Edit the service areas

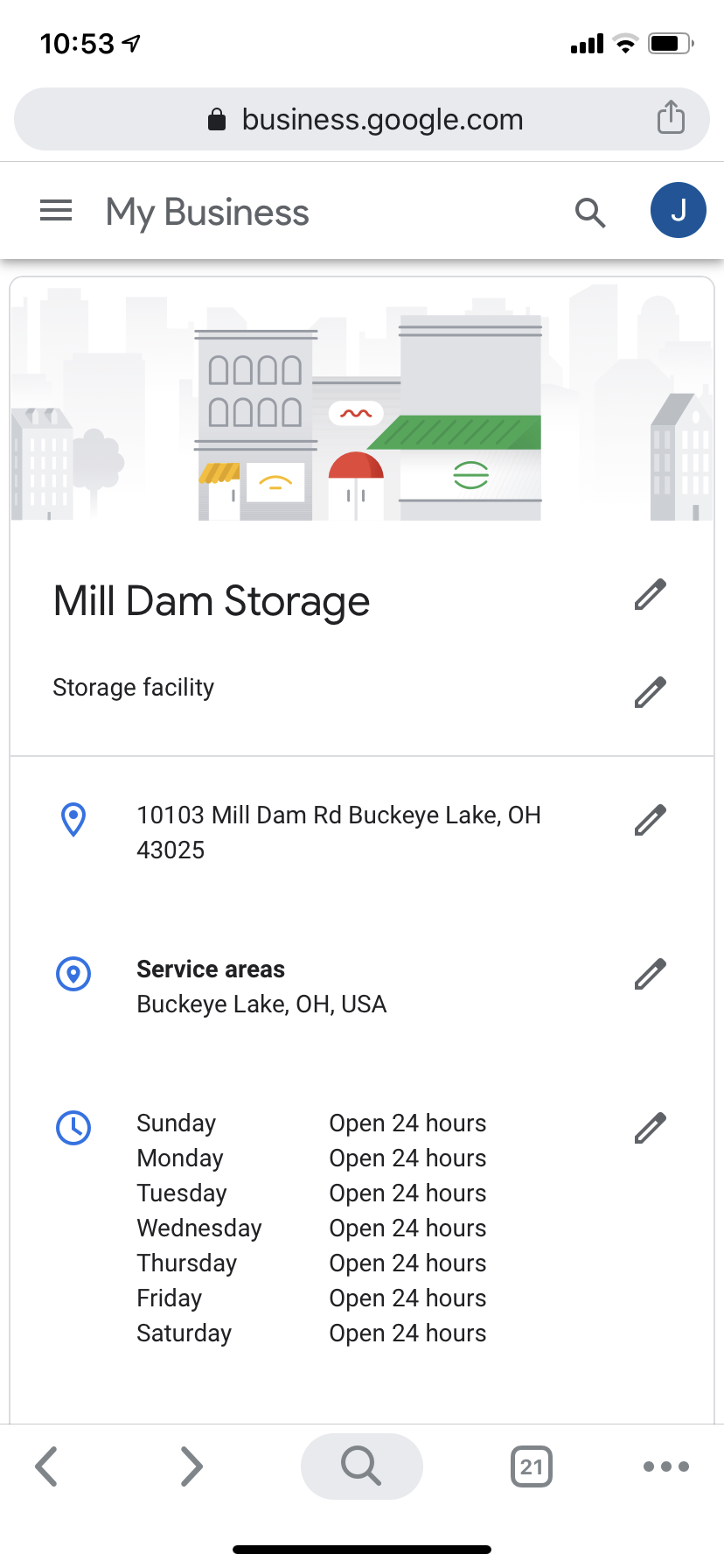click(x=650, y=974)
